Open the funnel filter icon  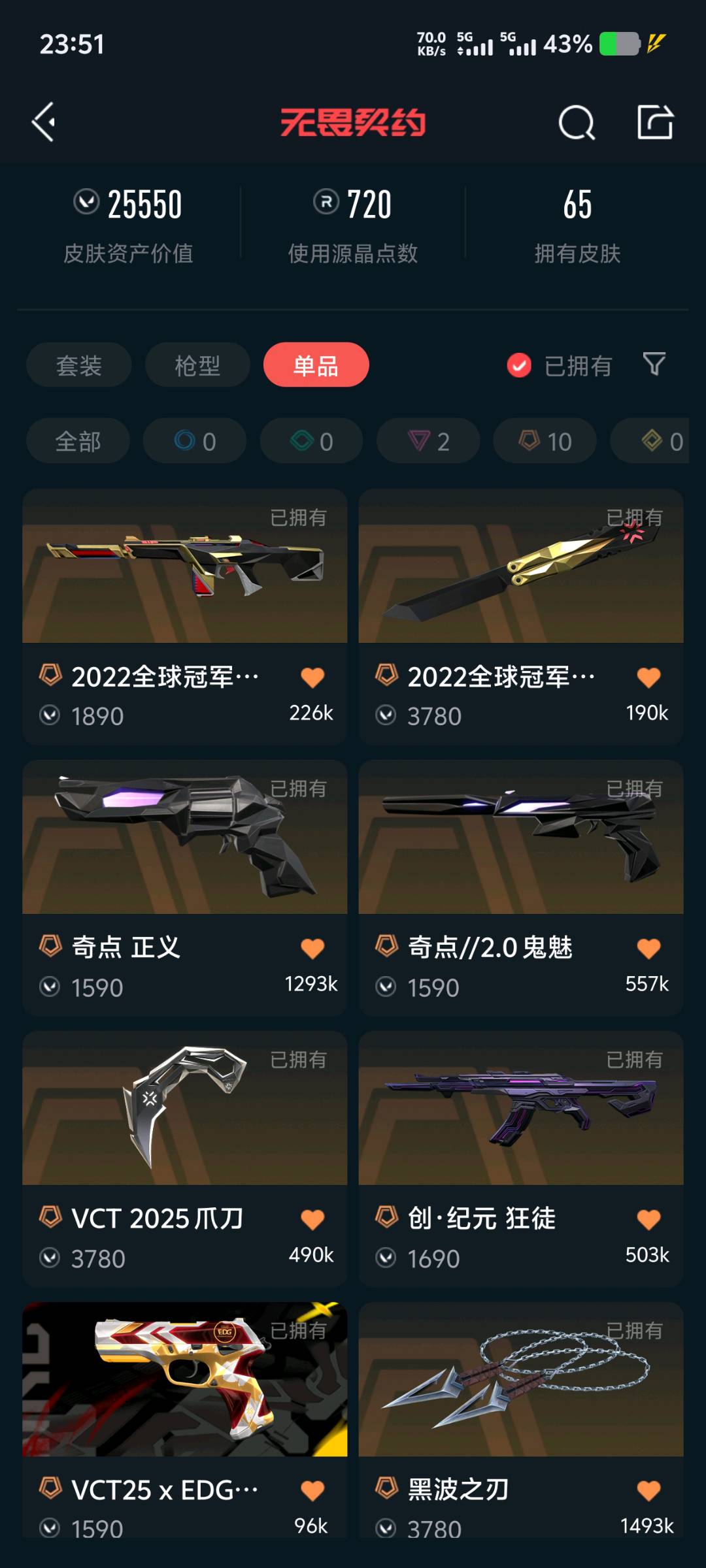[654, 364]
